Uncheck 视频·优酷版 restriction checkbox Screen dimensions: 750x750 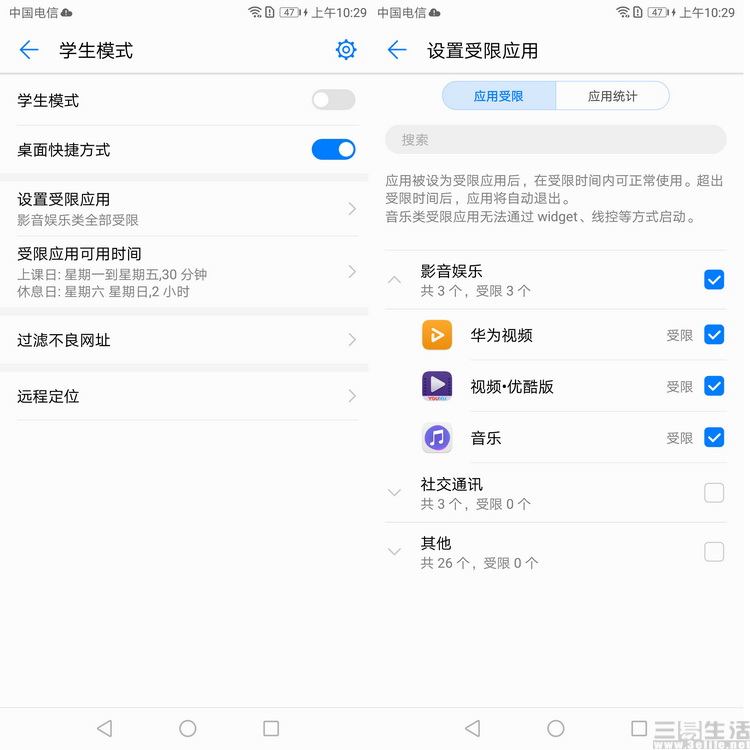714,386
